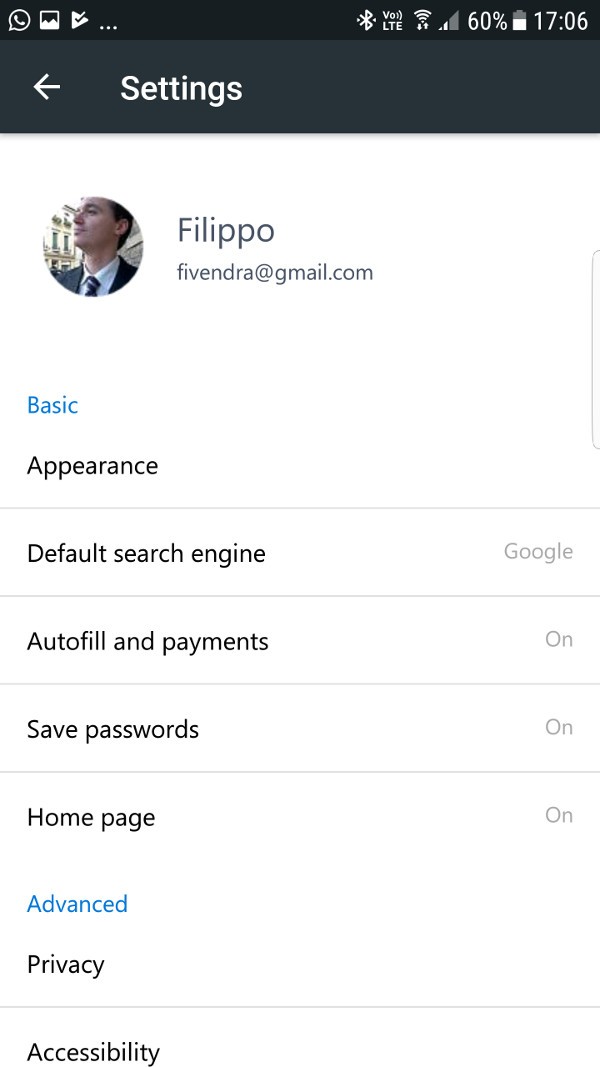The width and height of the screenshot is (600, 1067).
Task: Open the Filippo account row
Action: pos(300,247)
